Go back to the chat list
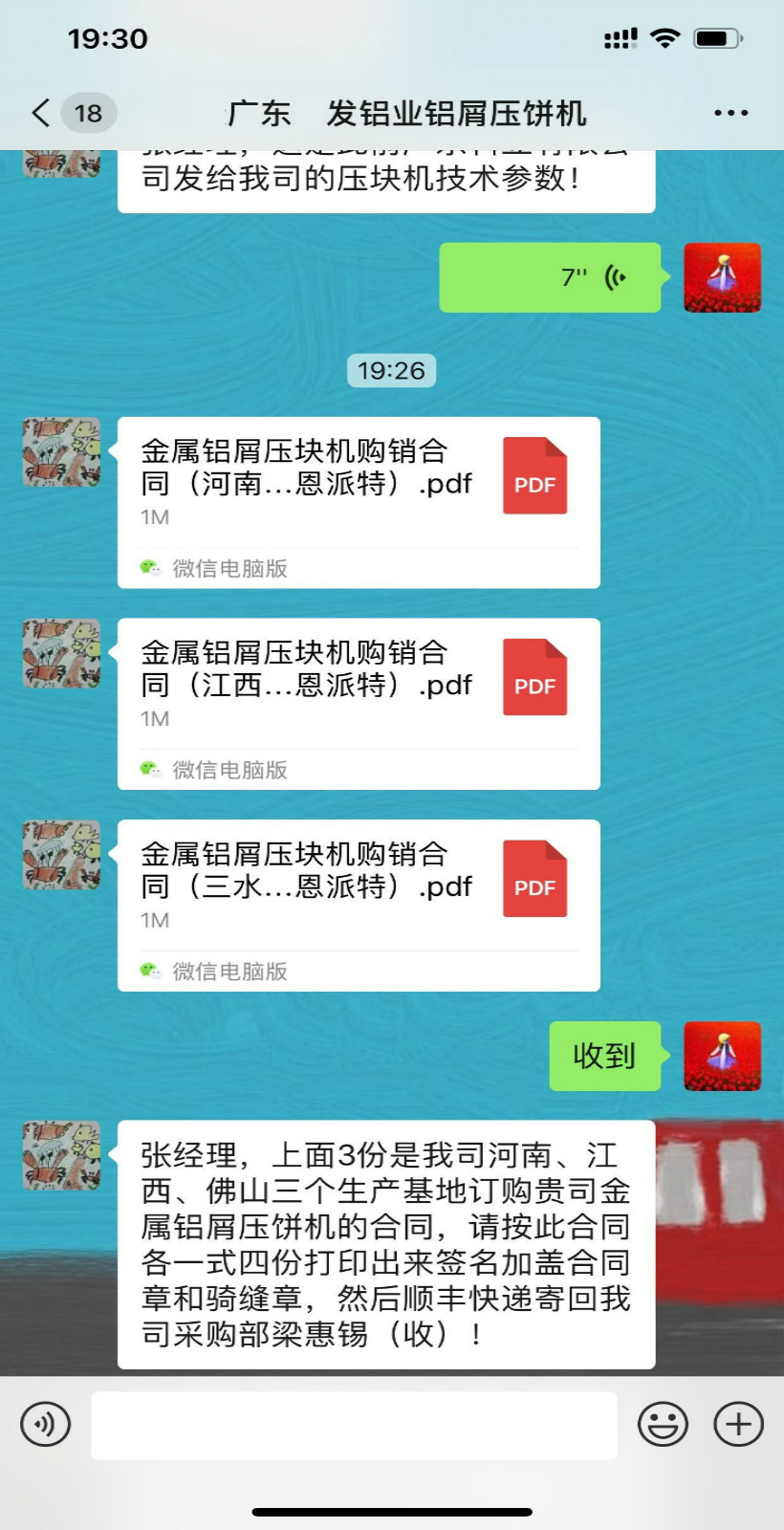 tap(42, 113)
